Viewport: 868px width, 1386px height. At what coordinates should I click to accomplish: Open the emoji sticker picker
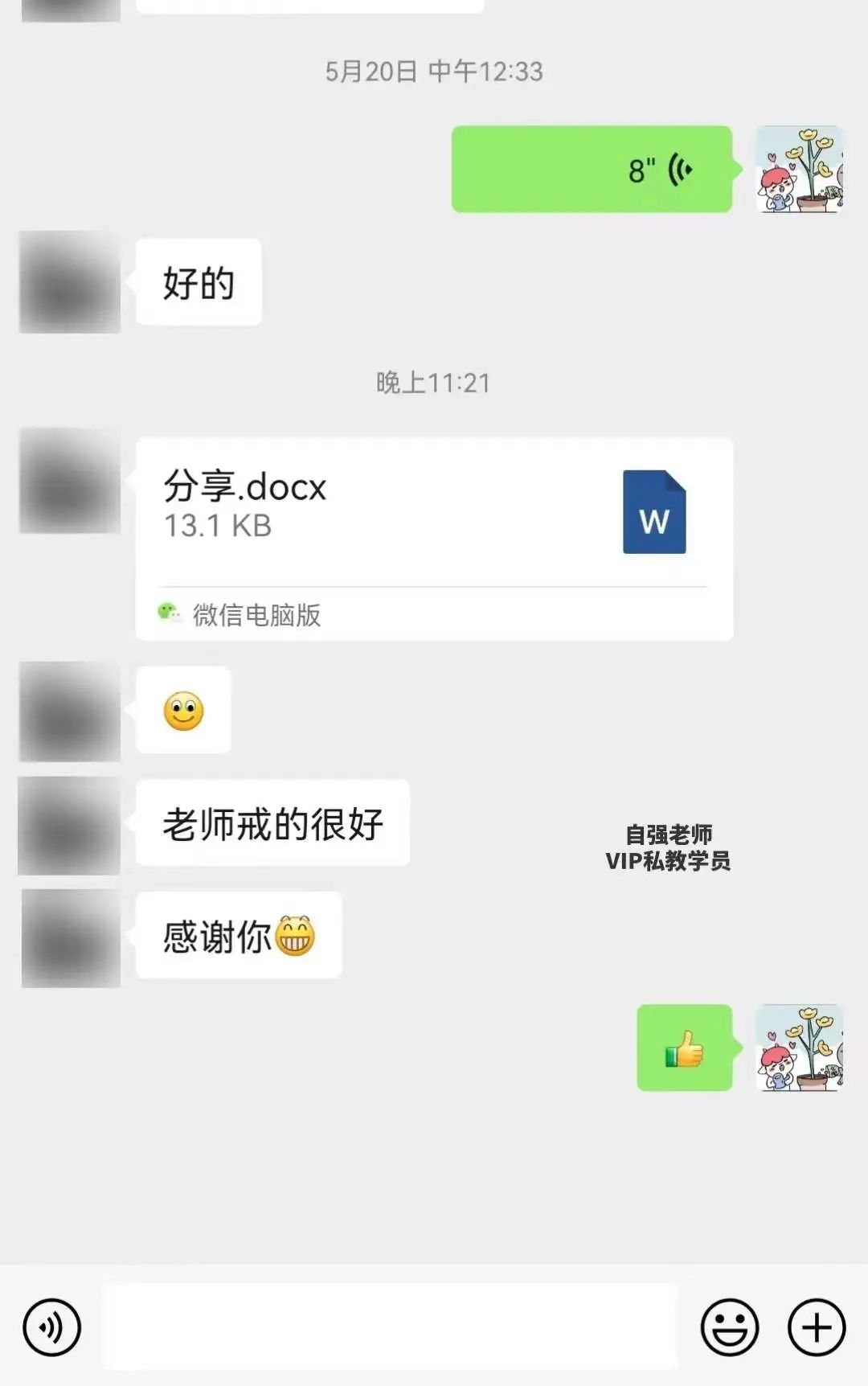click(730, 1327)
